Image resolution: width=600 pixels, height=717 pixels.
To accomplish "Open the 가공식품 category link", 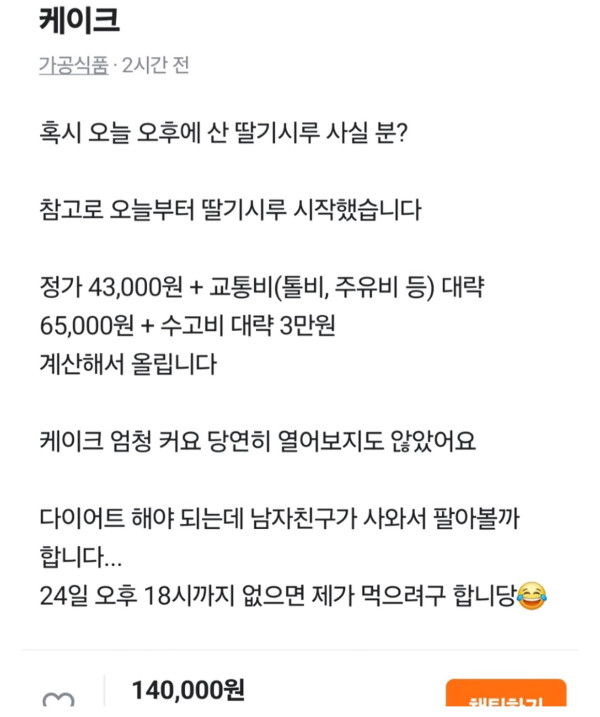I will [x=73, y=66].
